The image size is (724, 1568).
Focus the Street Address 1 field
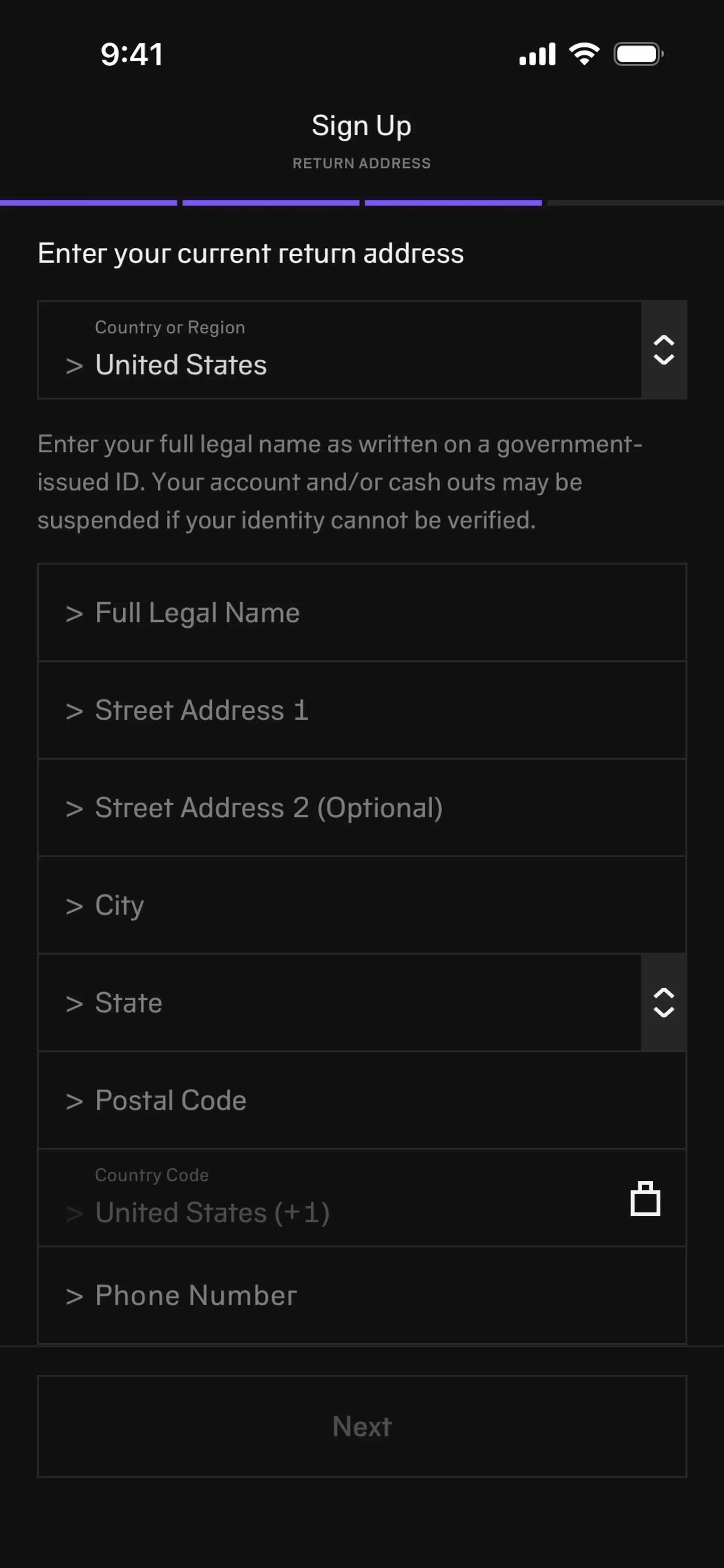pyautogui.click(x=362, y=710)
